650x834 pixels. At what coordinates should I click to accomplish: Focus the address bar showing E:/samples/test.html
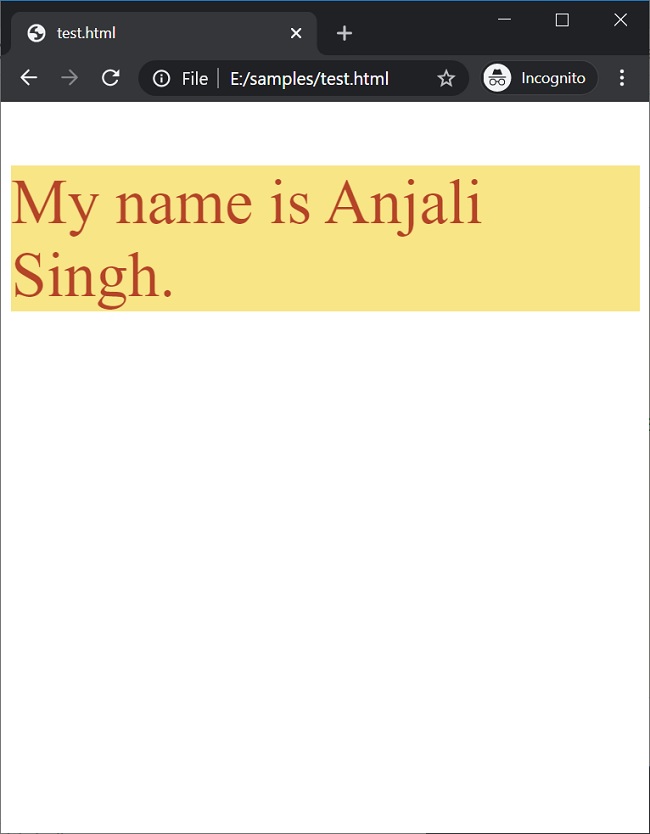tap(310, 78)
